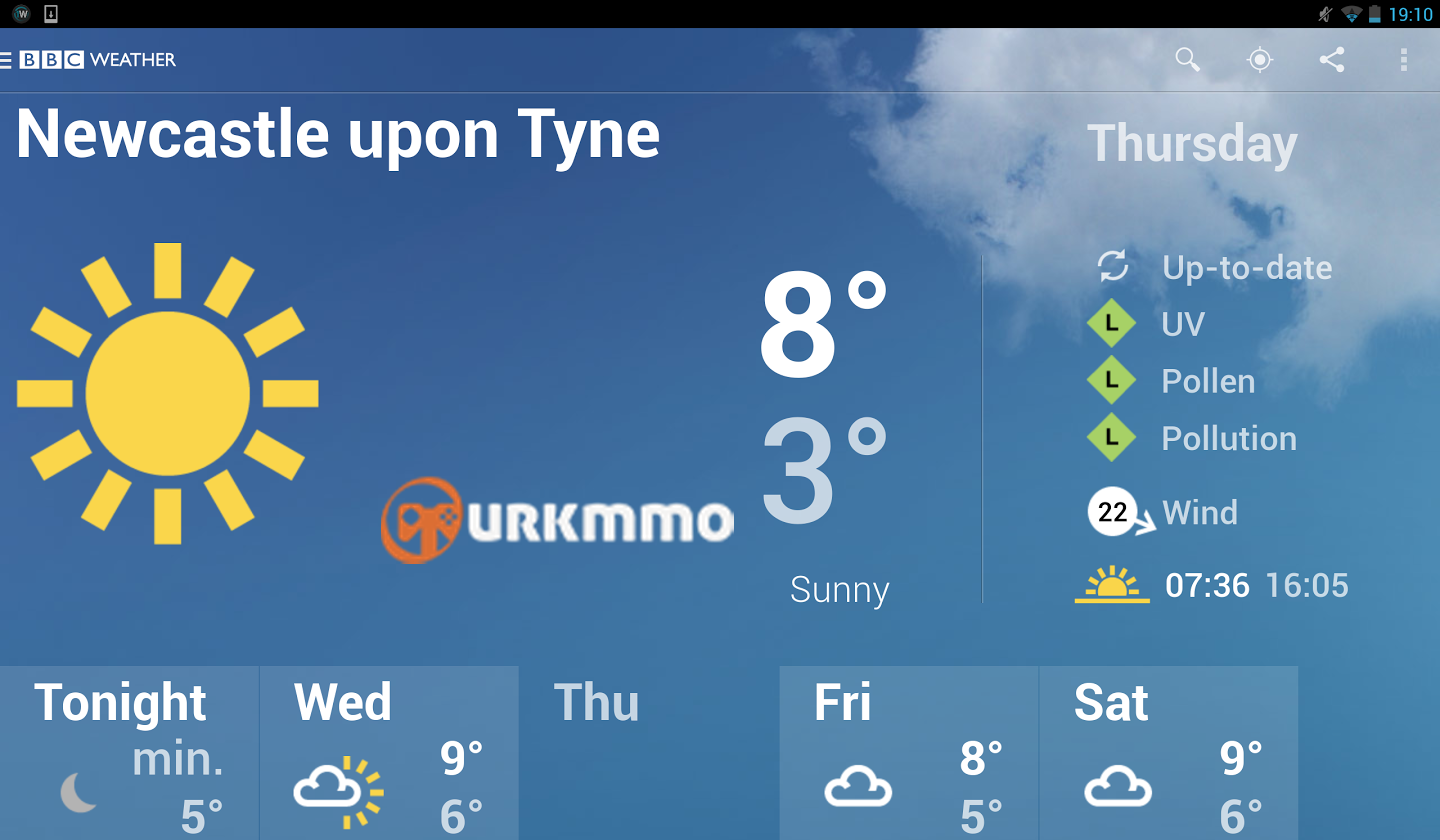Share this weather forecast
Image resolution: width=1440 pixels, height=840 pixels.
(x=1332, y=60)
